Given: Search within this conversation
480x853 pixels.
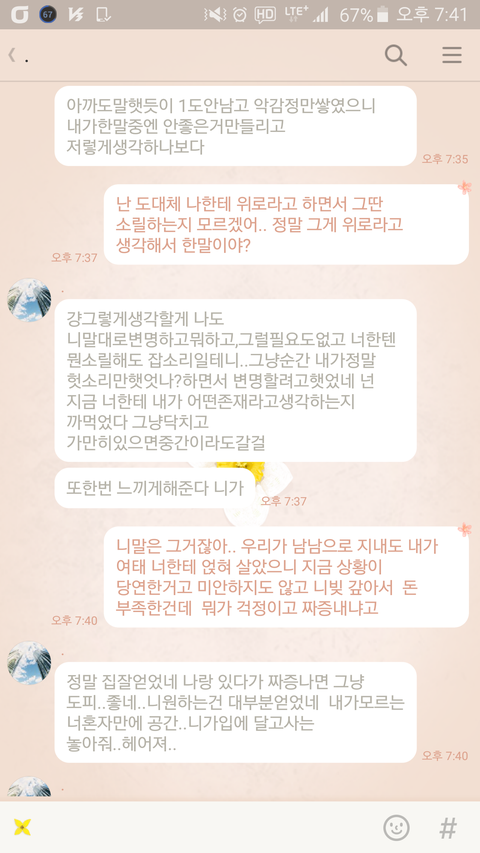Looking at the screenshot, I should click(x=396, y=55).
